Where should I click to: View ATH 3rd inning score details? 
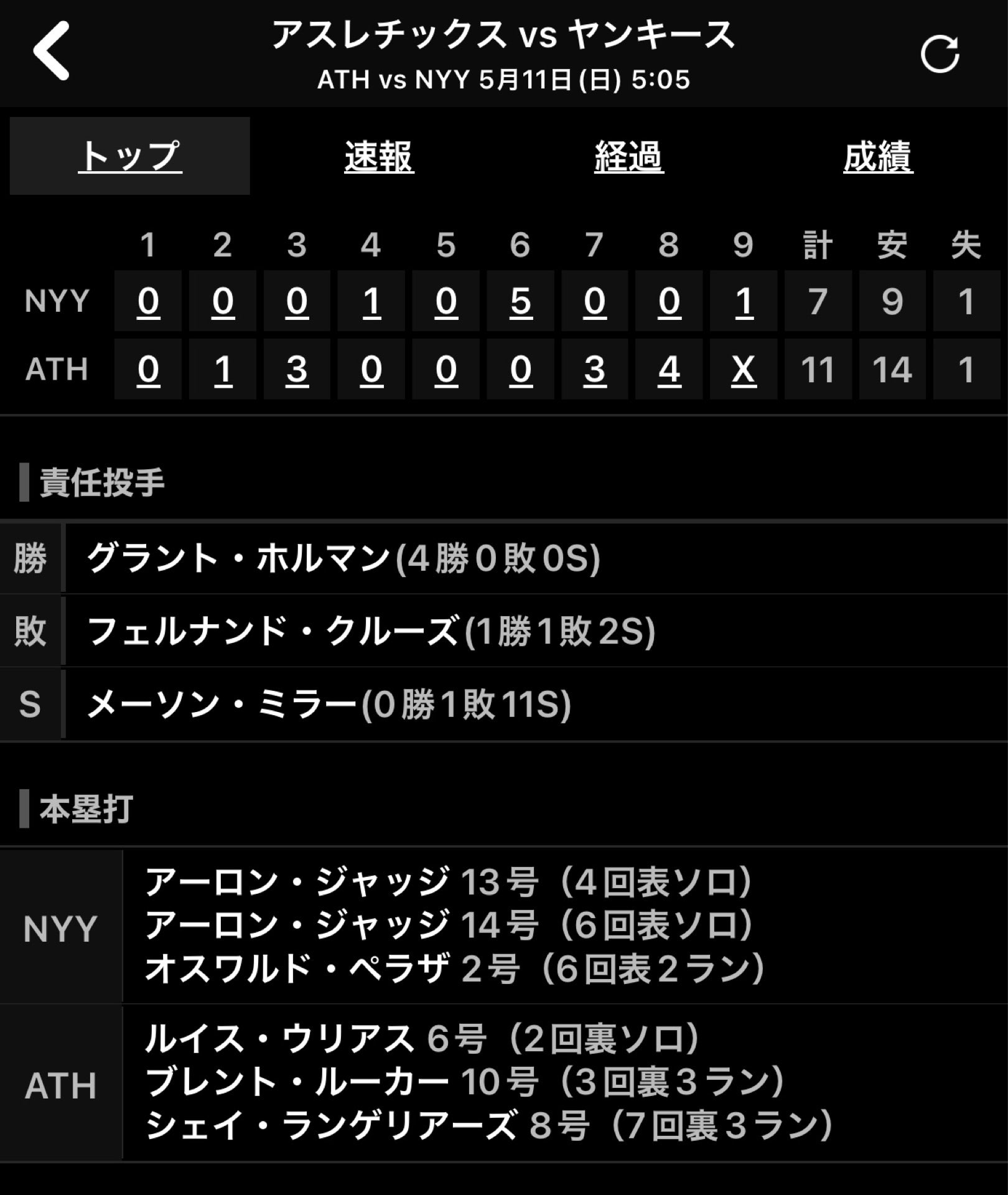(x=297, y=370)
